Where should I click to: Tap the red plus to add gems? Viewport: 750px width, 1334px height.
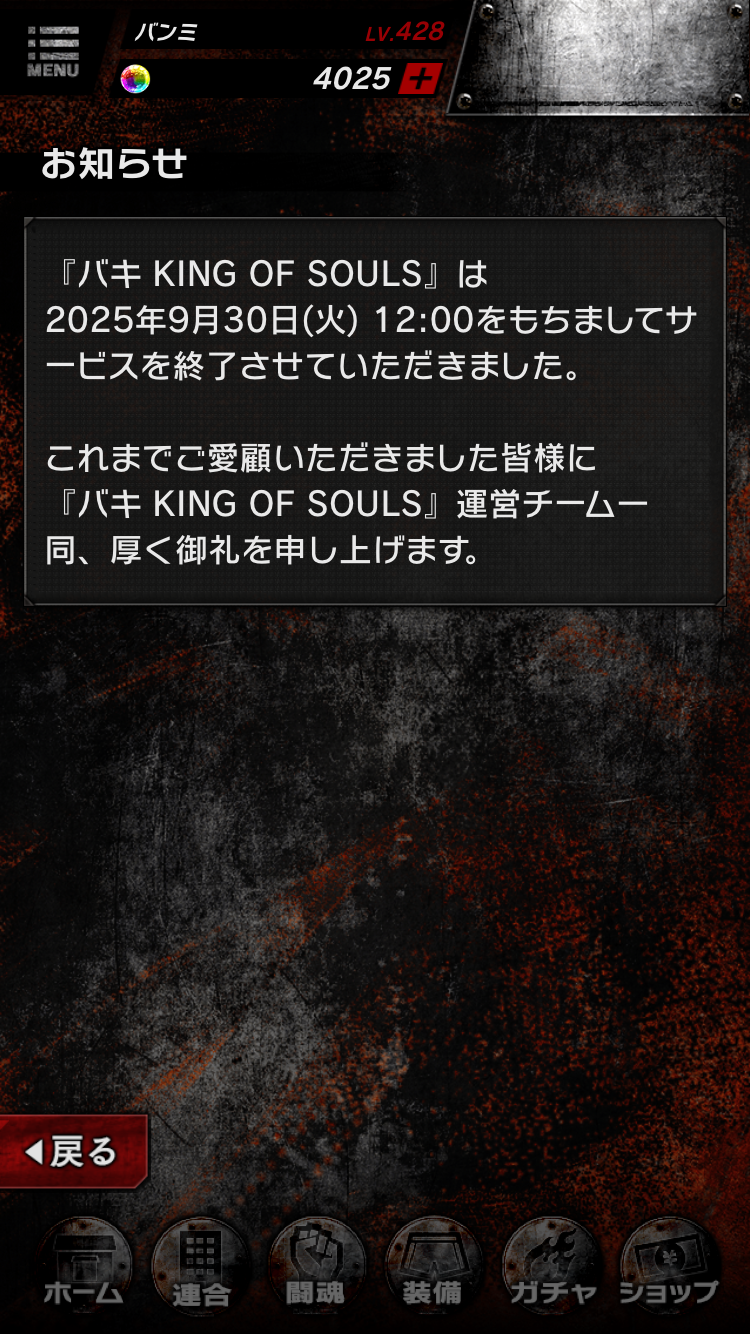click(x=420, y=78)
